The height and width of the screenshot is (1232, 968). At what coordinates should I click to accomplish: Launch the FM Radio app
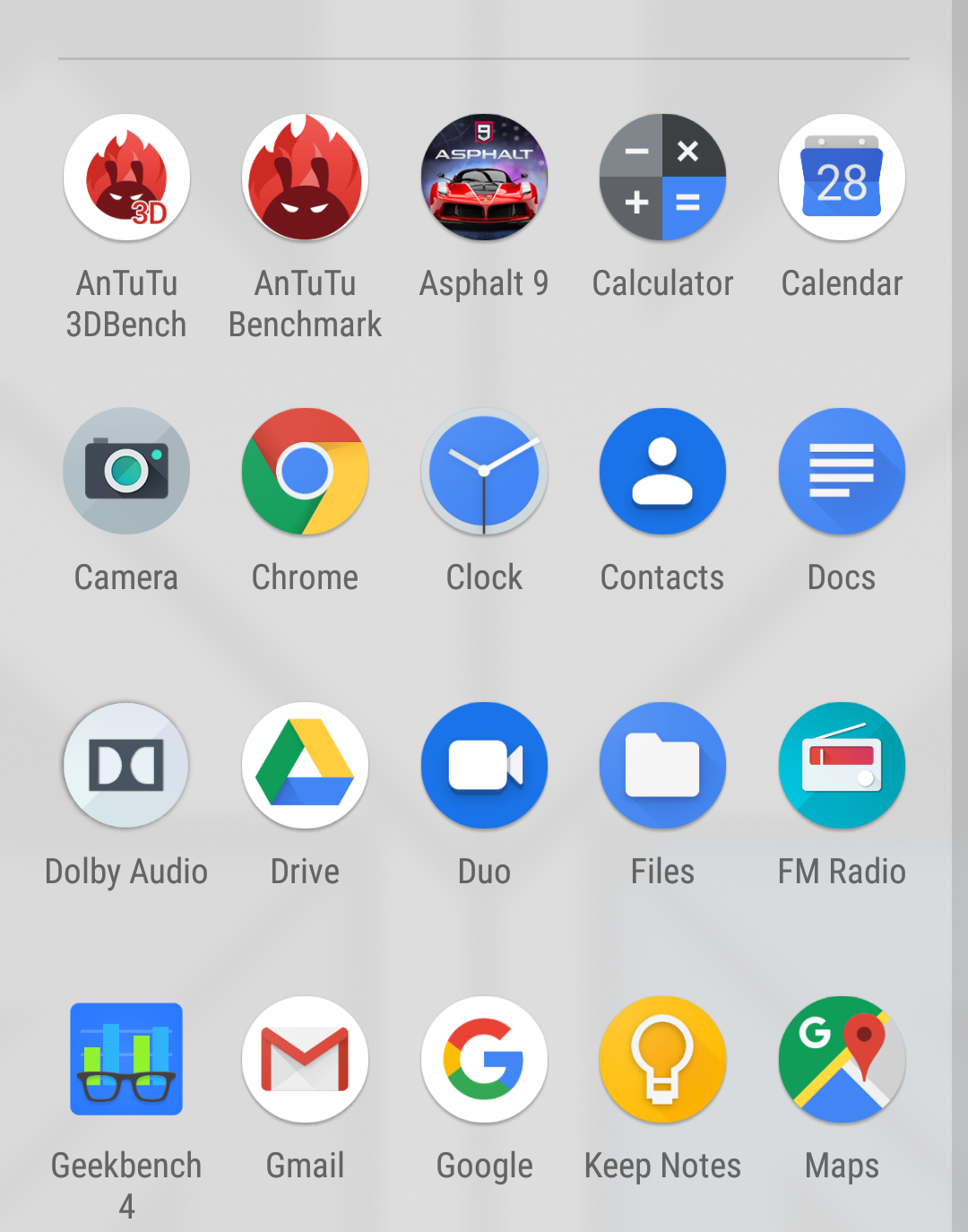842,766
